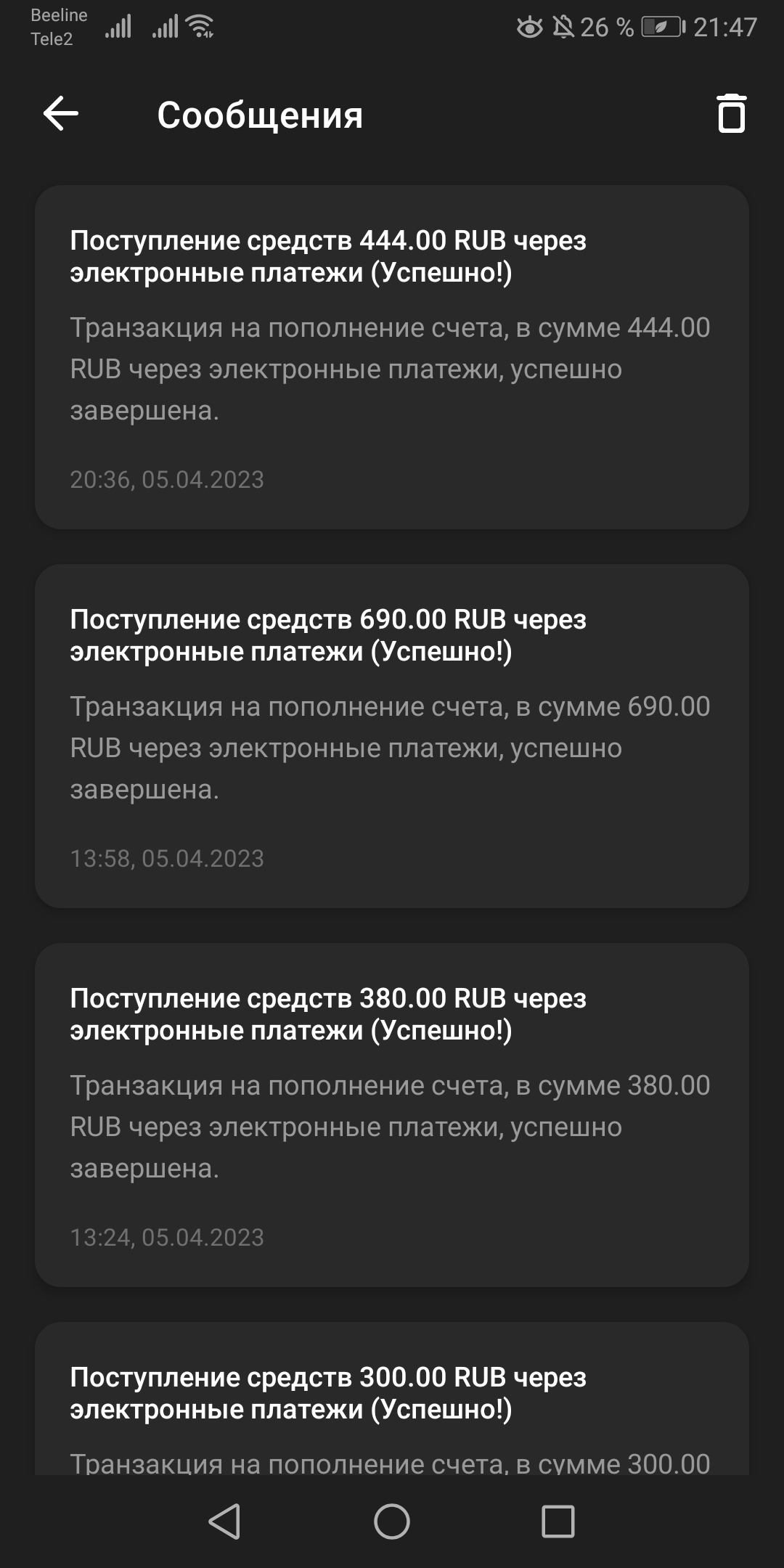The image size is (784, 1568).
Task: Open the recent apps overview
Action: coord(558,1522)
